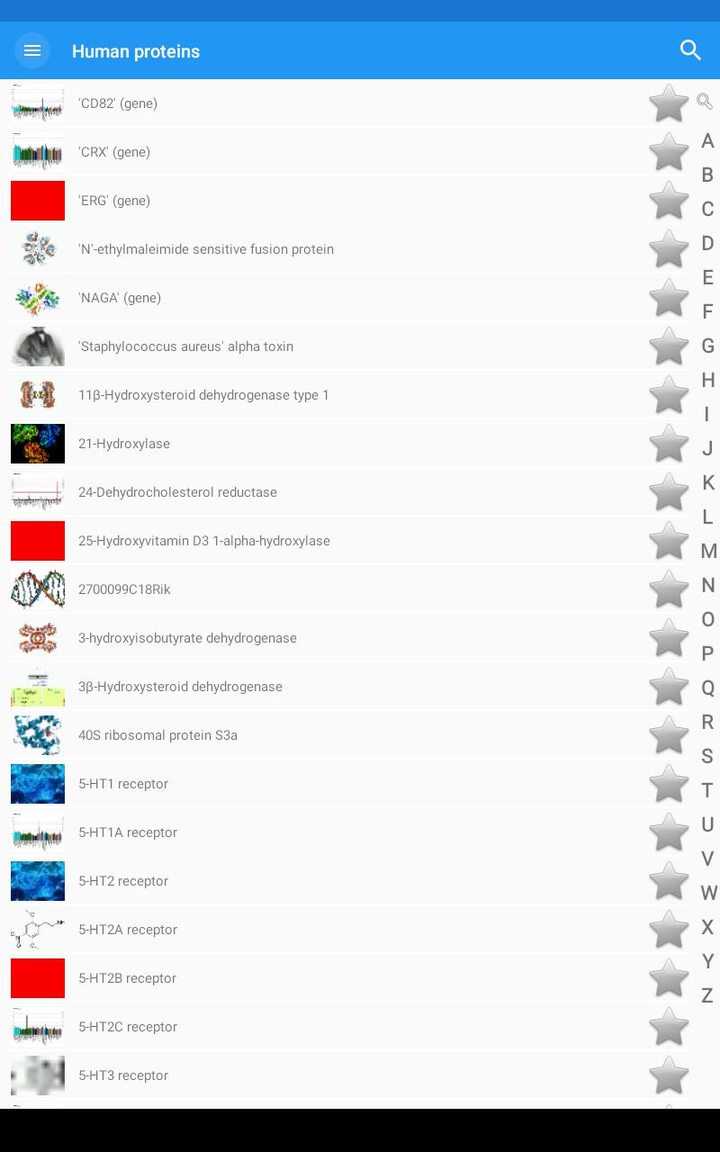Viewport: 720px width, 1152px height.
Task: Jump to letter A in the index
Action: point(708,141)
